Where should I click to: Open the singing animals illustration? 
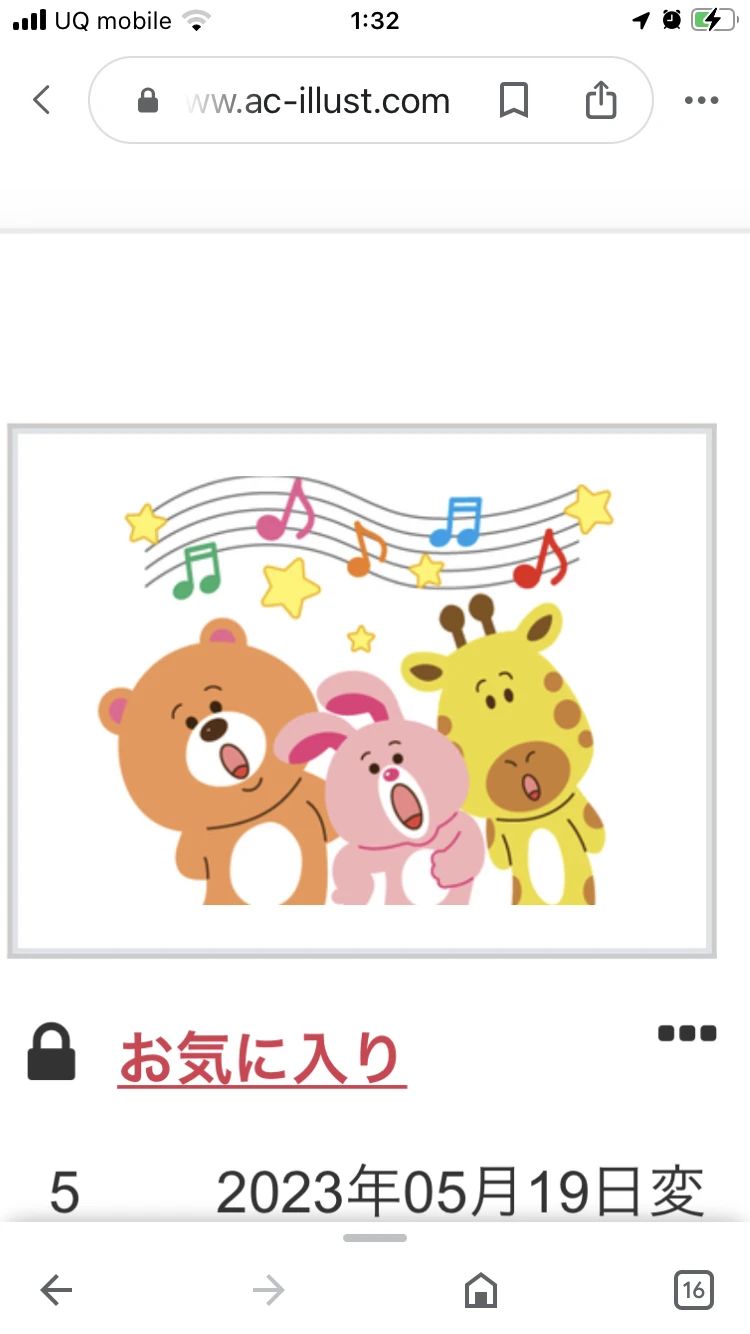coord(362,690)
